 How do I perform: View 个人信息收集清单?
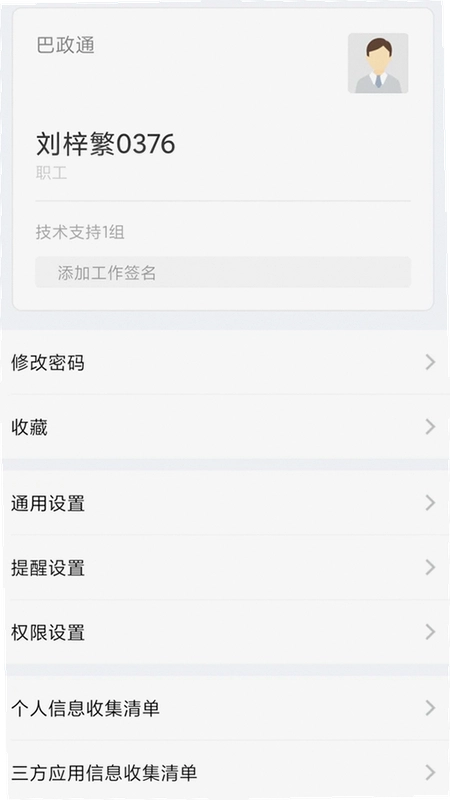pos(225,708)
